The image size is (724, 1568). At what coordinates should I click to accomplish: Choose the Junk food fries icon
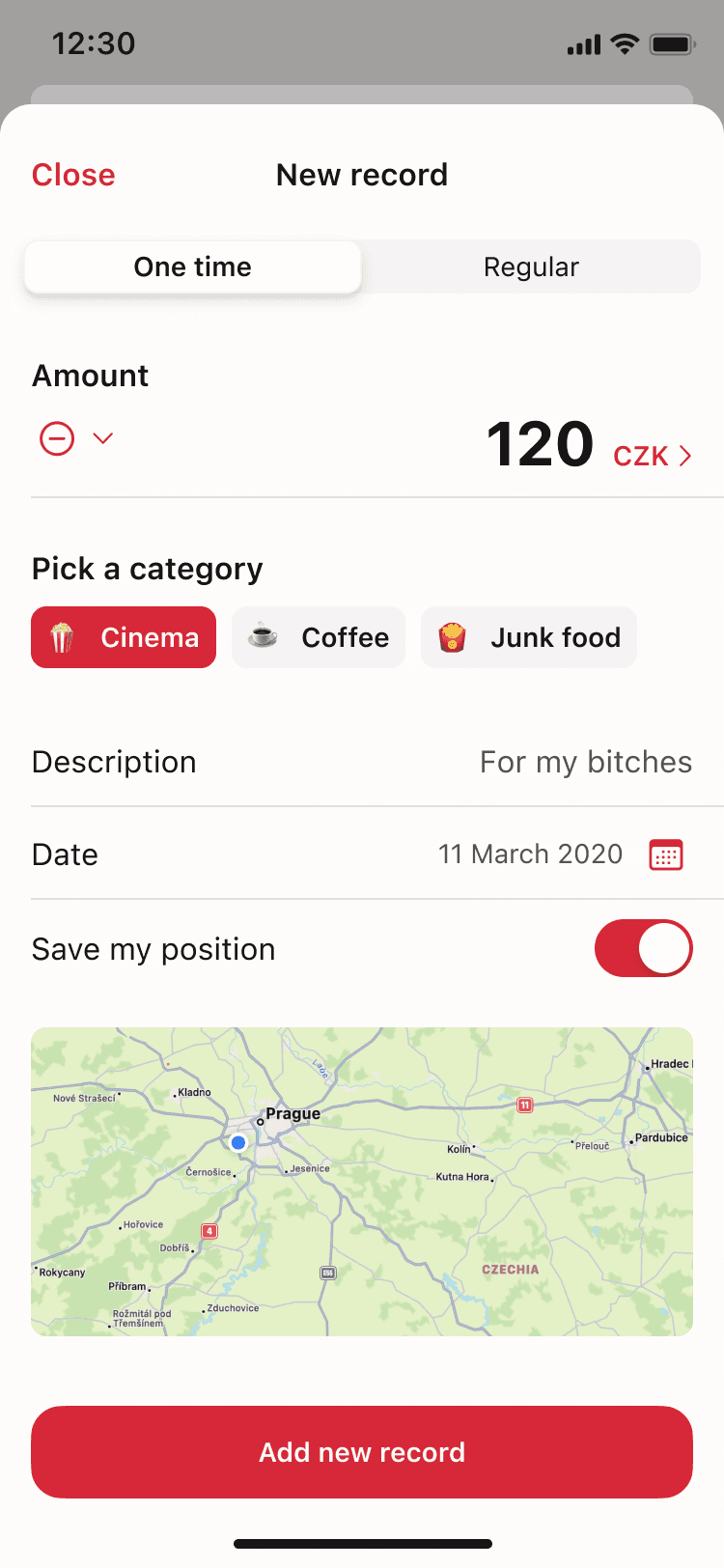(x=450, y=636)
